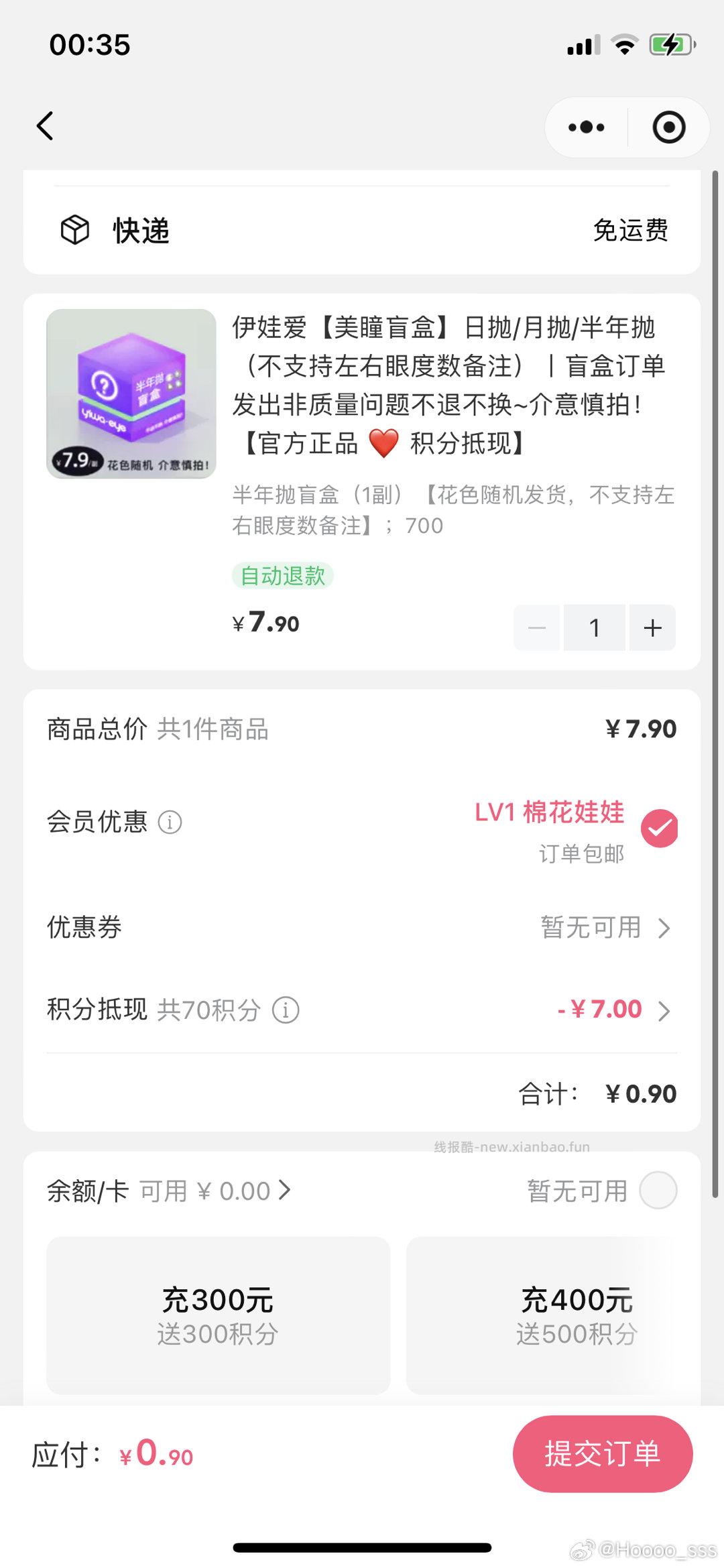Tap the info icon beside 积分抵现
Viewport: 724px width, 1568px height.
pyautogui.click(x=286, y=1008)
